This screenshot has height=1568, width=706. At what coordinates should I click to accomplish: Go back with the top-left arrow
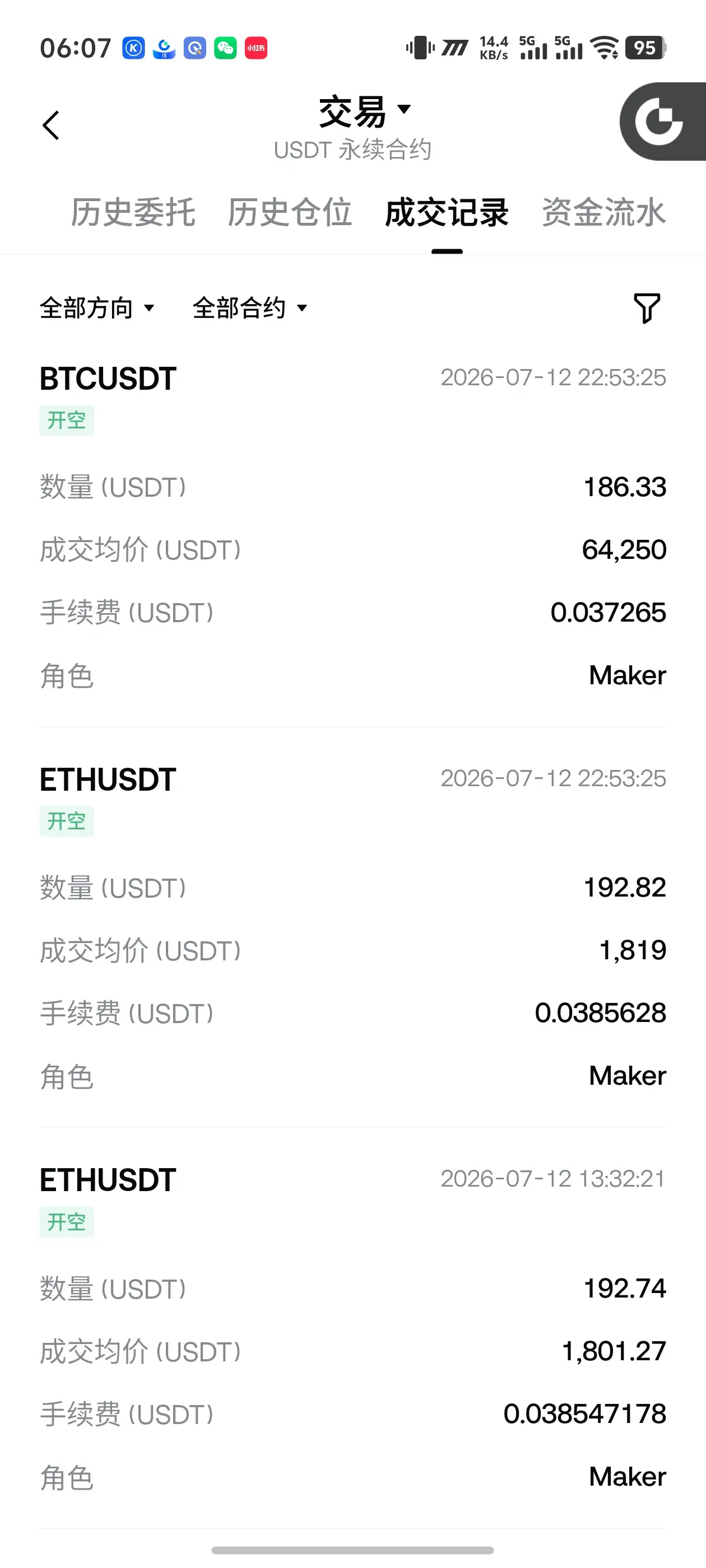click(51, 125)
